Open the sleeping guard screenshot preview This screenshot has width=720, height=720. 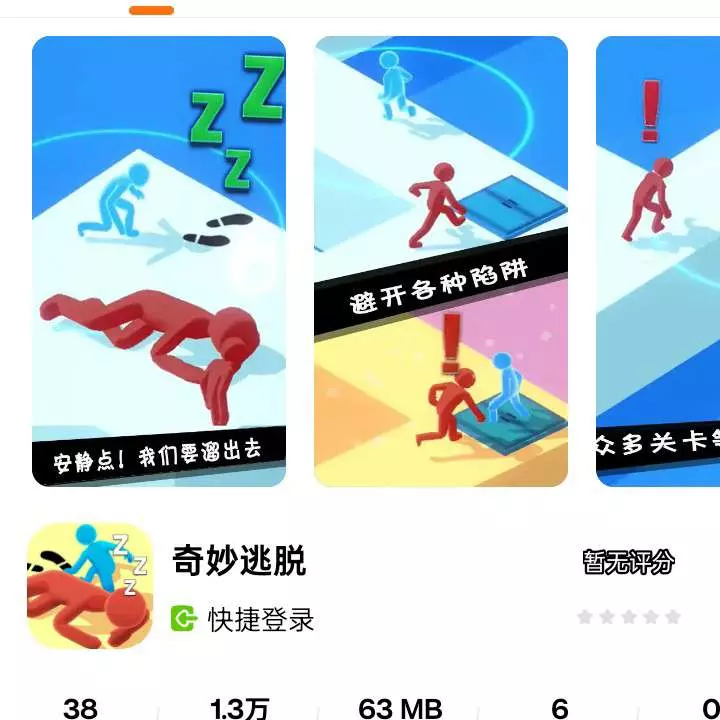[x=159, y=261]
